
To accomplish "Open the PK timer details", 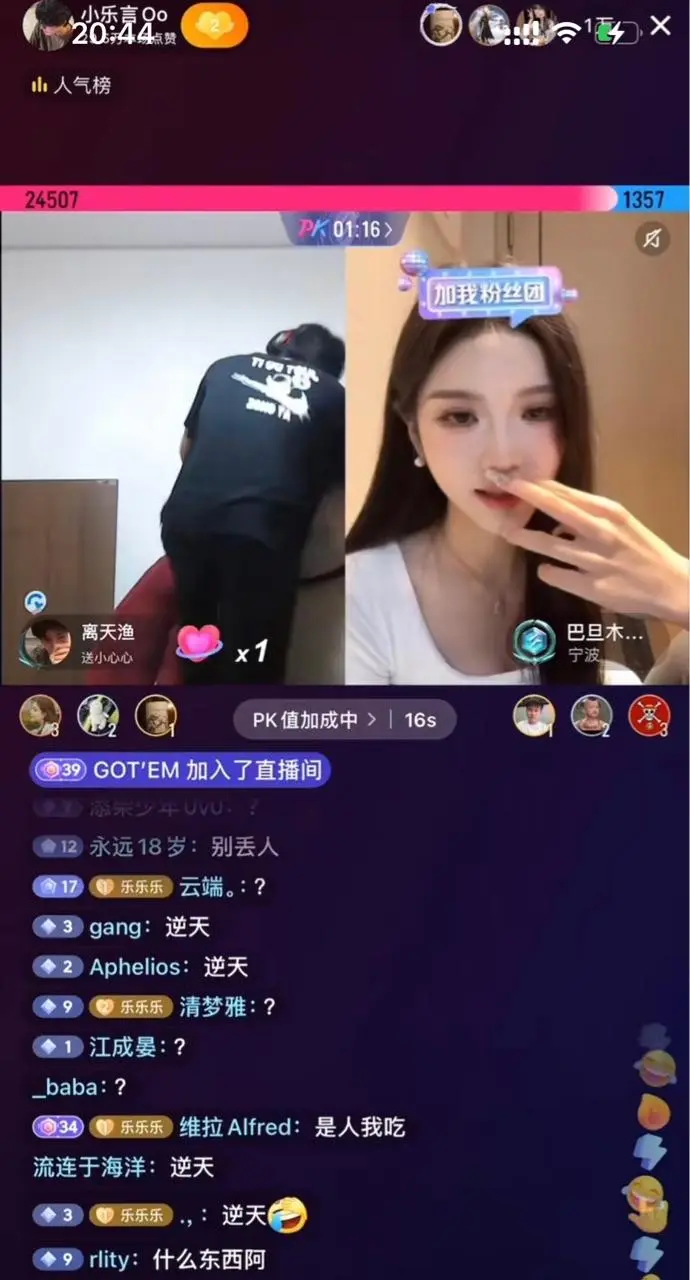I will pyautogui.click(x=345, y=230).
